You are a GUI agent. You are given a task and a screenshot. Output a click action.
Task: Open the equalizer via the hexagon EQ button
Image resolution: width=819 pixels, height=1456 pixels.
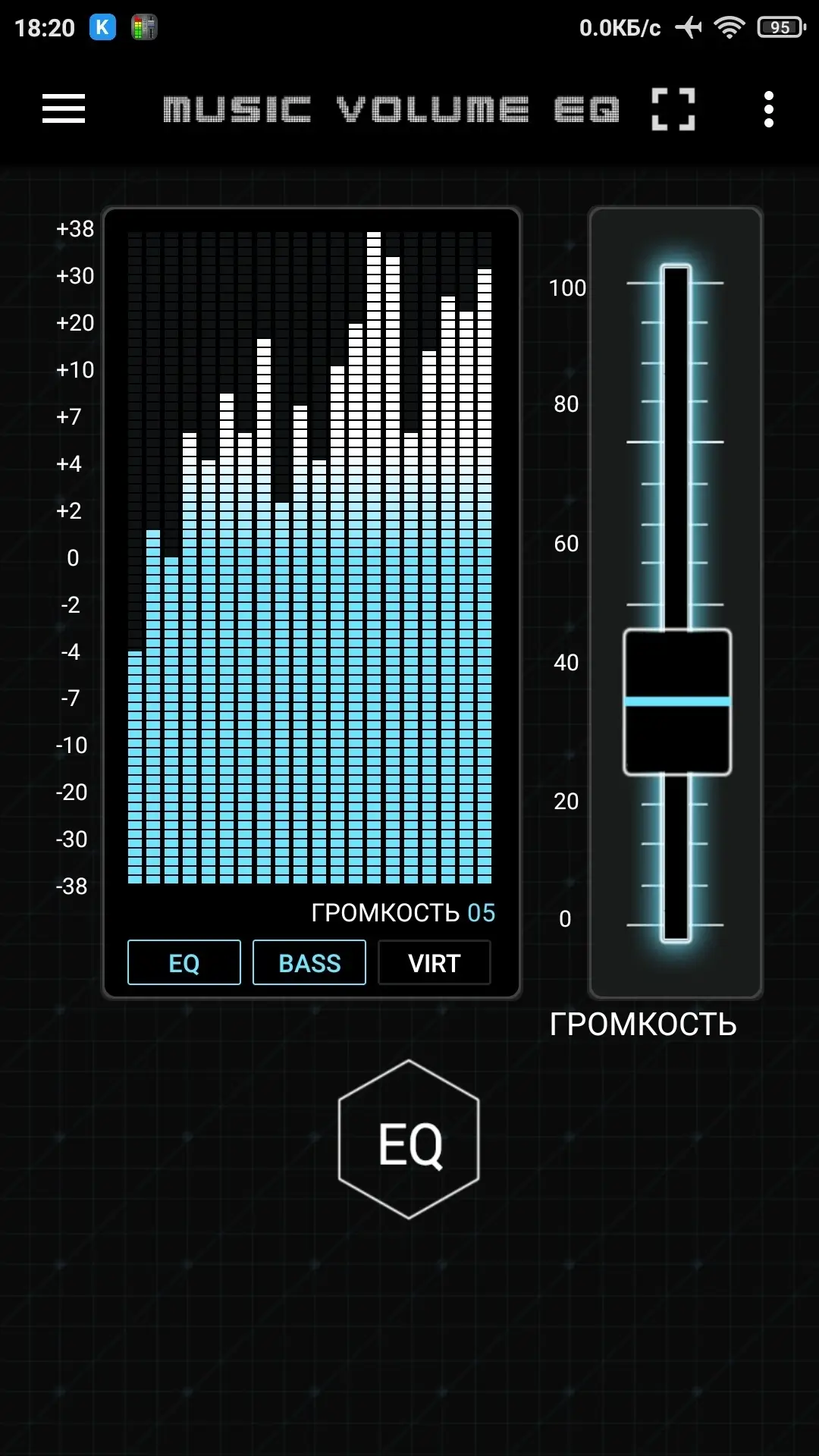coord(409,1139)
